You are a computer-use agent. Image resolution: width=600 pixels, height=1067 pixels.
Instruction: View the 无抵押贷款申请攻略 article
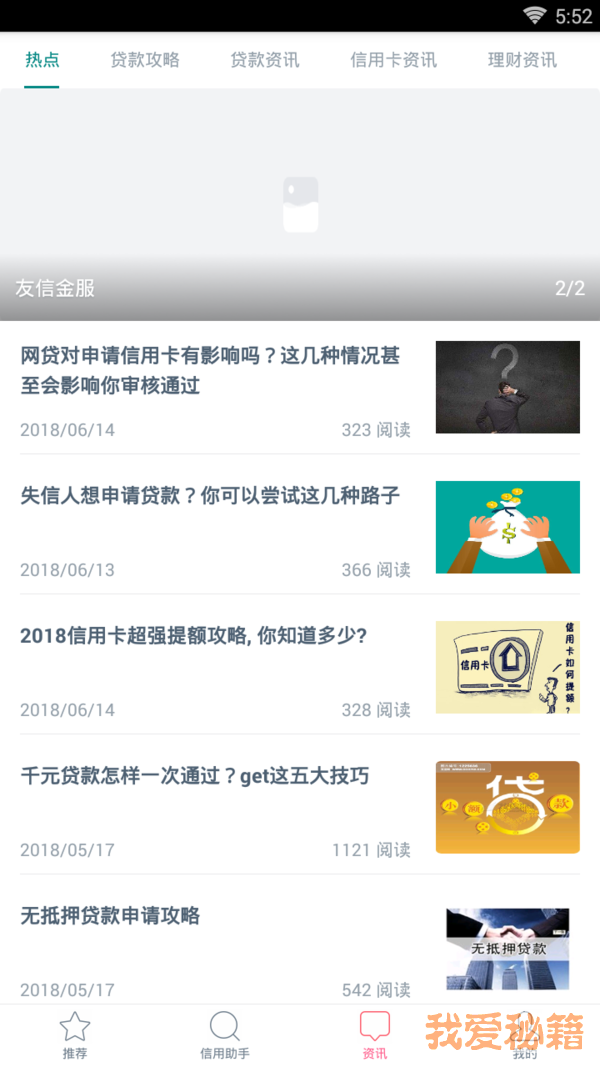[110, 916]
